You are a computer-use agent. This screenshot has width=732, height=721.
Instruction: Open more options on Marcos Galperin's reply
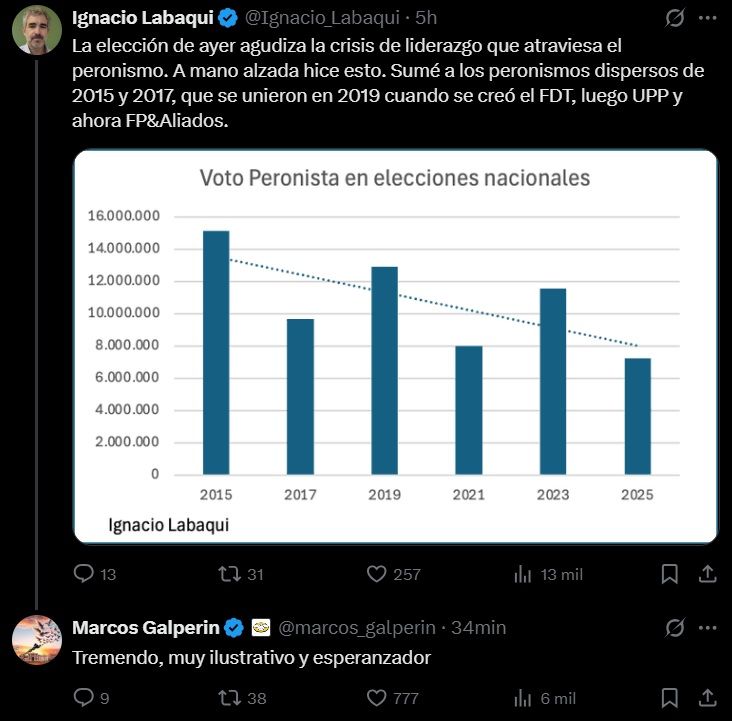[x=707, y=628]
